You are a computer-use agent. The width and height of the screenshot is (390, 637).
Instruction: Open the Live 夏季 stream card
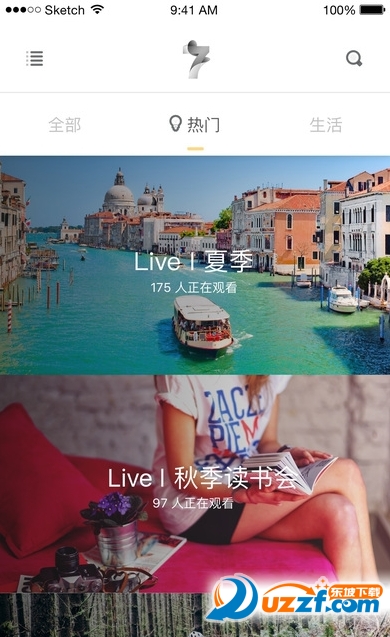[x=195, y=265]
